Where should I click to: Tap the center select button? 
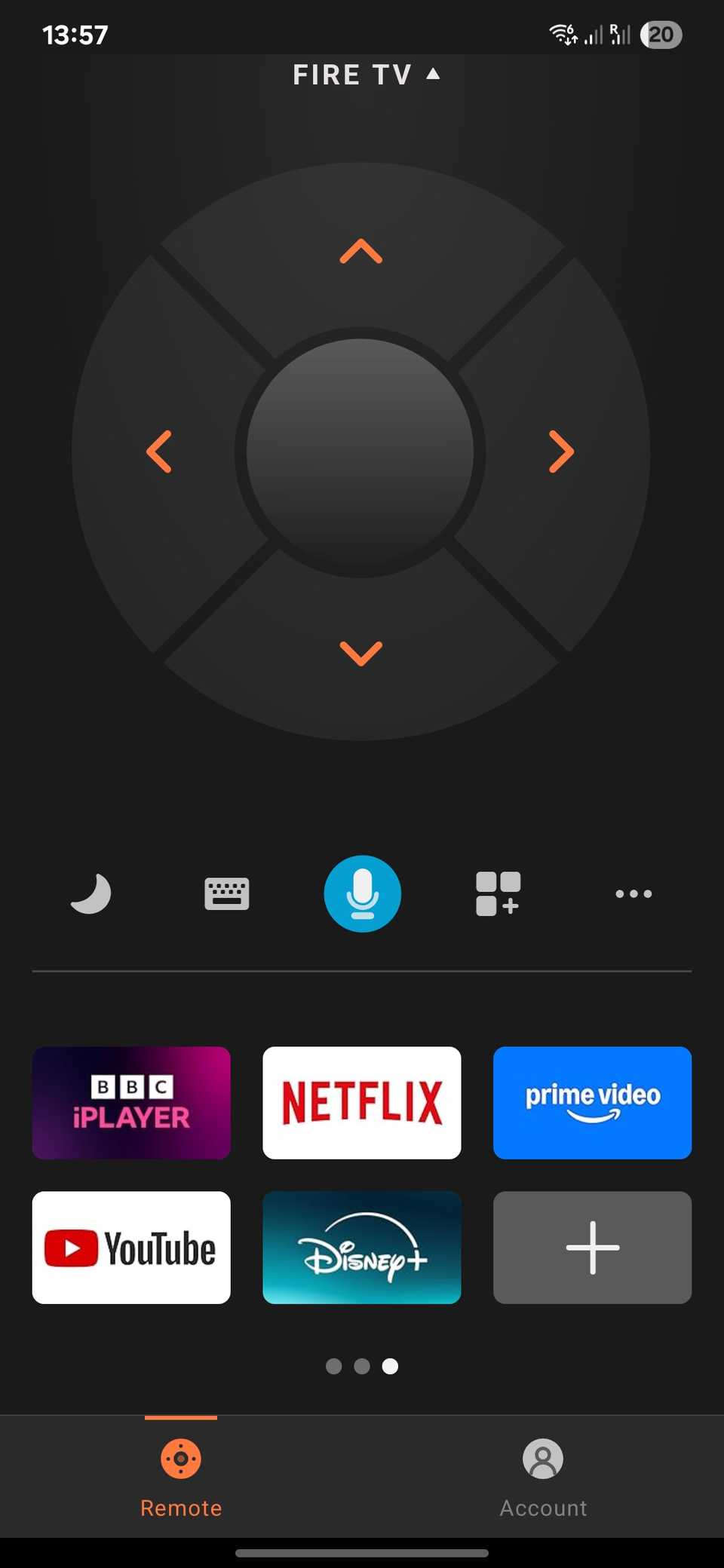[362, 451]
